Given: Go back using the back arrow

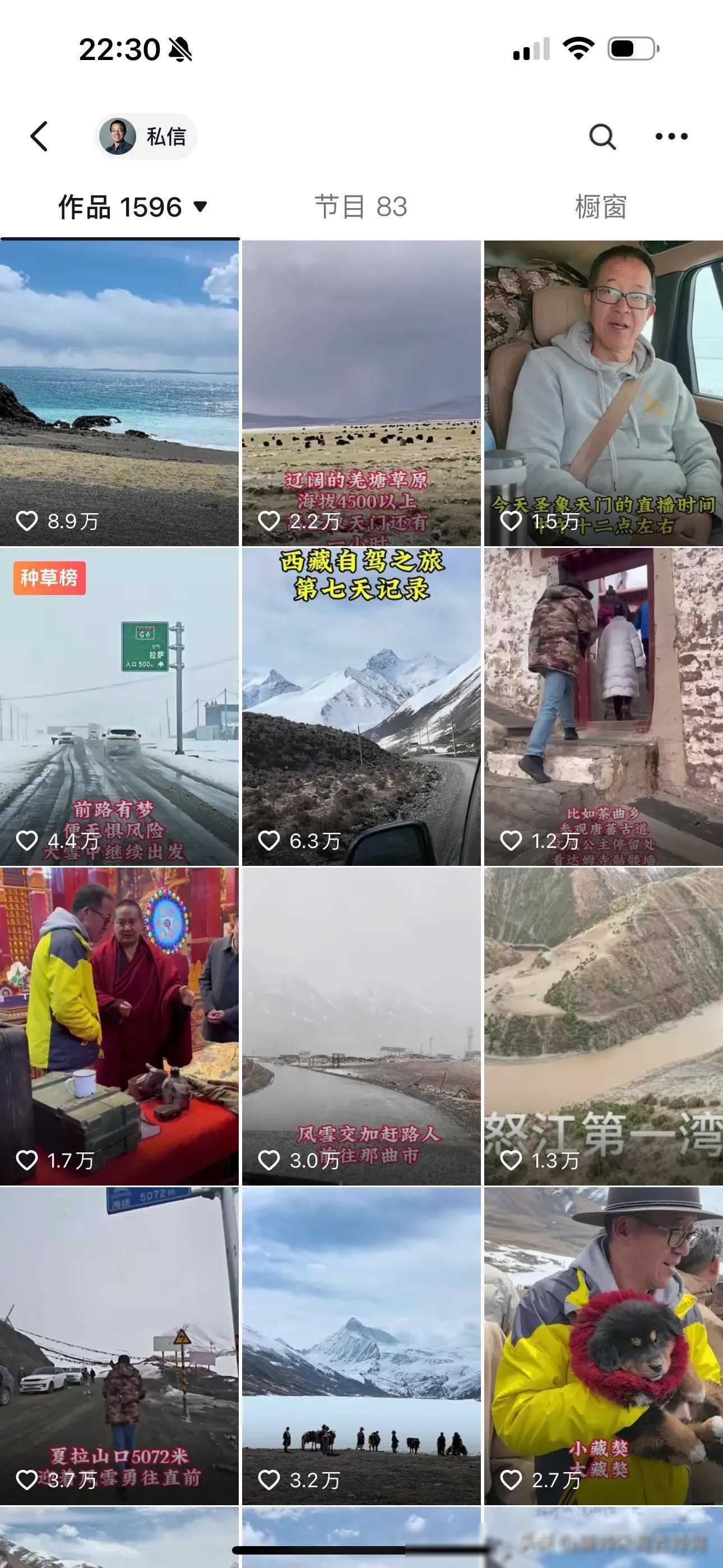Looking at the screenshot, I should (x=40, y=136).
